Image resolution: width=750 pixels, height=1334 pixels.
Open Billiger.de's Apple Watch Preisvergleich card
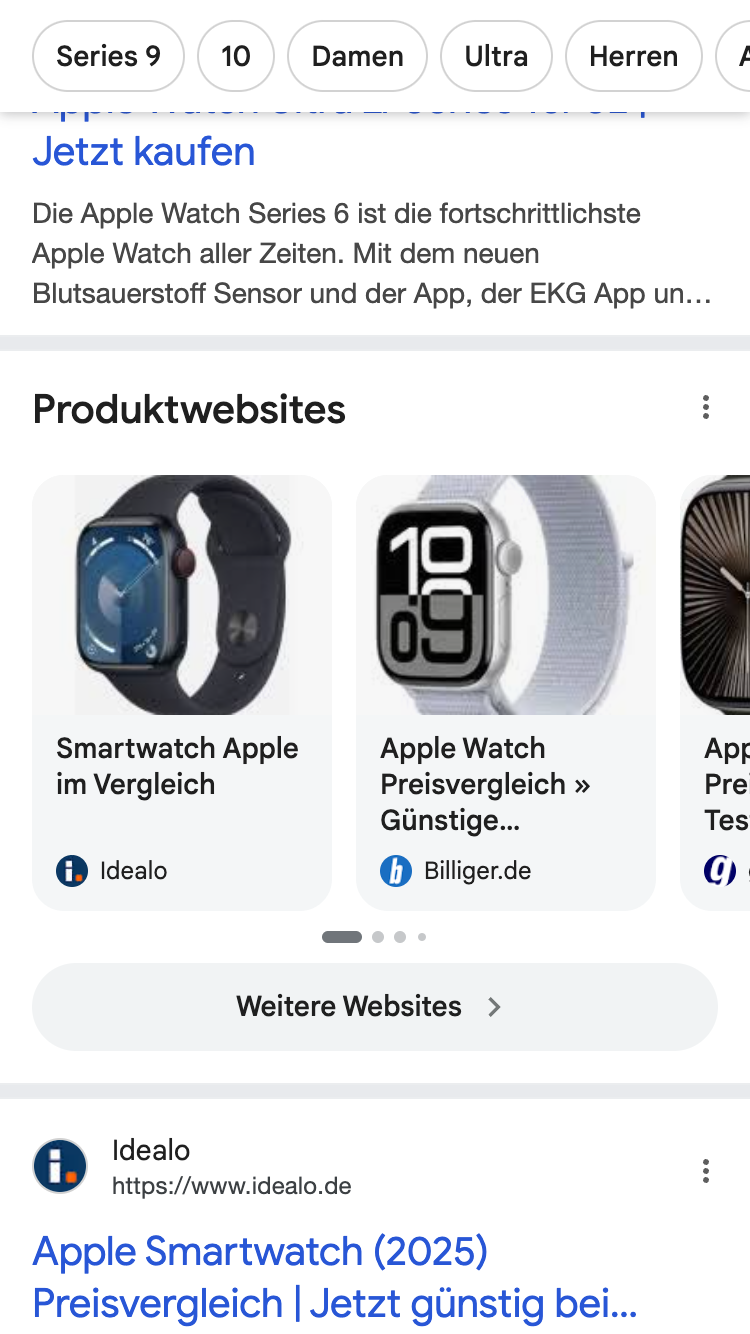coord(506,692)
